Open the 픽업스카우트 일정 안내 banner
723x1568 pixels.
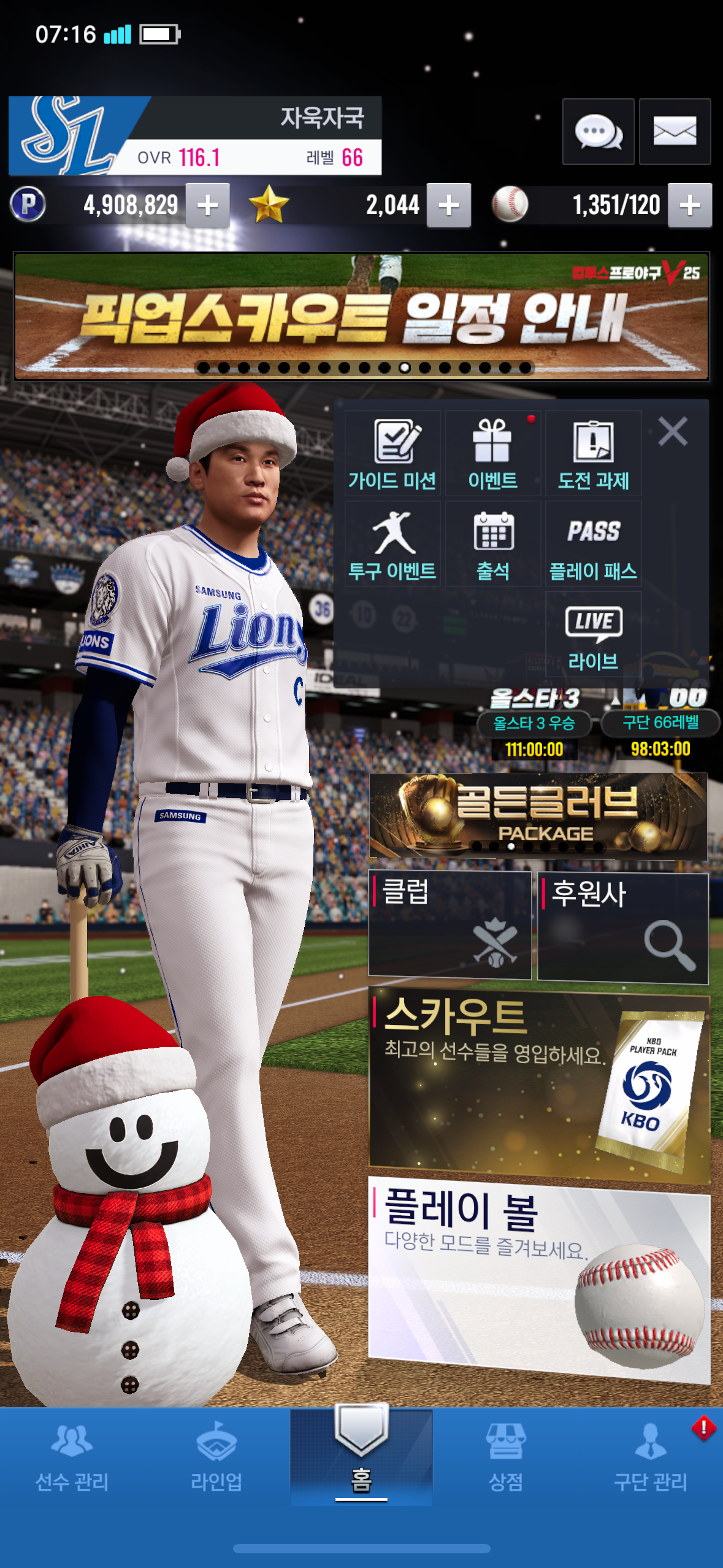point(361,316)
